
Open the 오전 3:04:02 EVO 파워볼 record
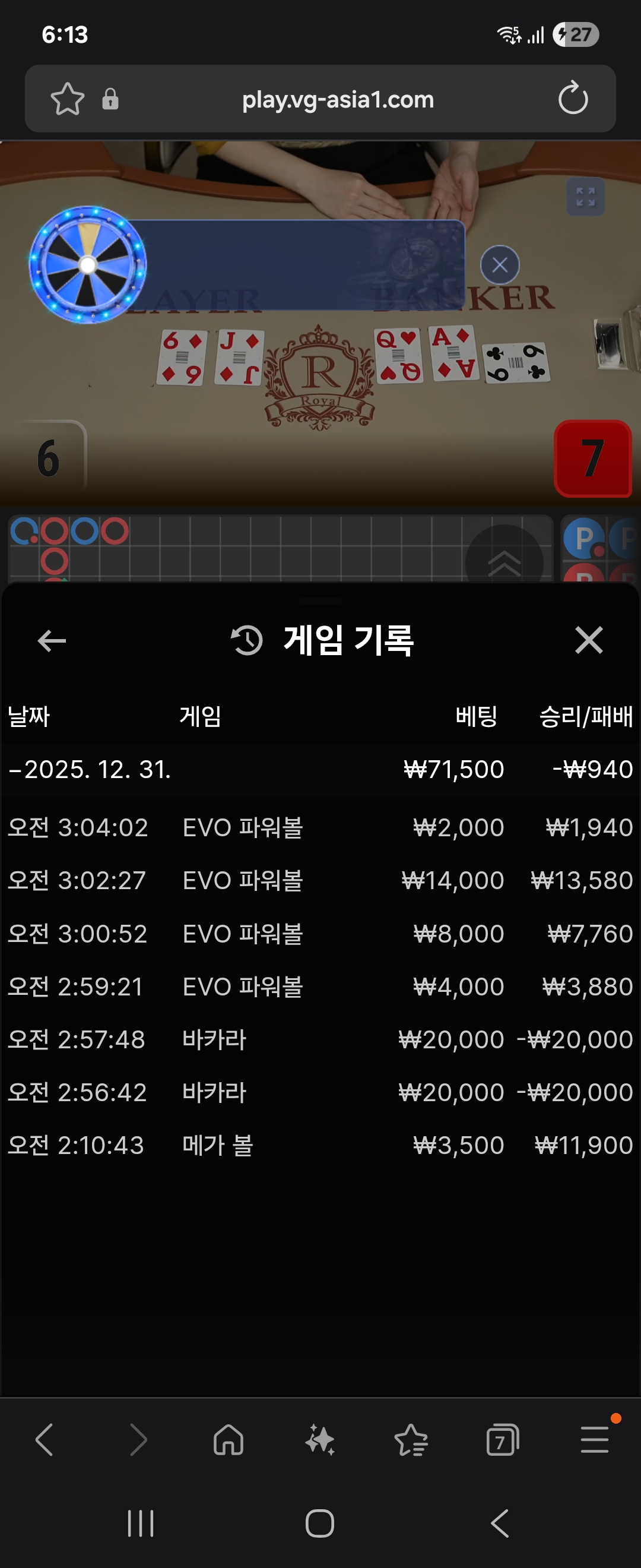coord(320,828)
